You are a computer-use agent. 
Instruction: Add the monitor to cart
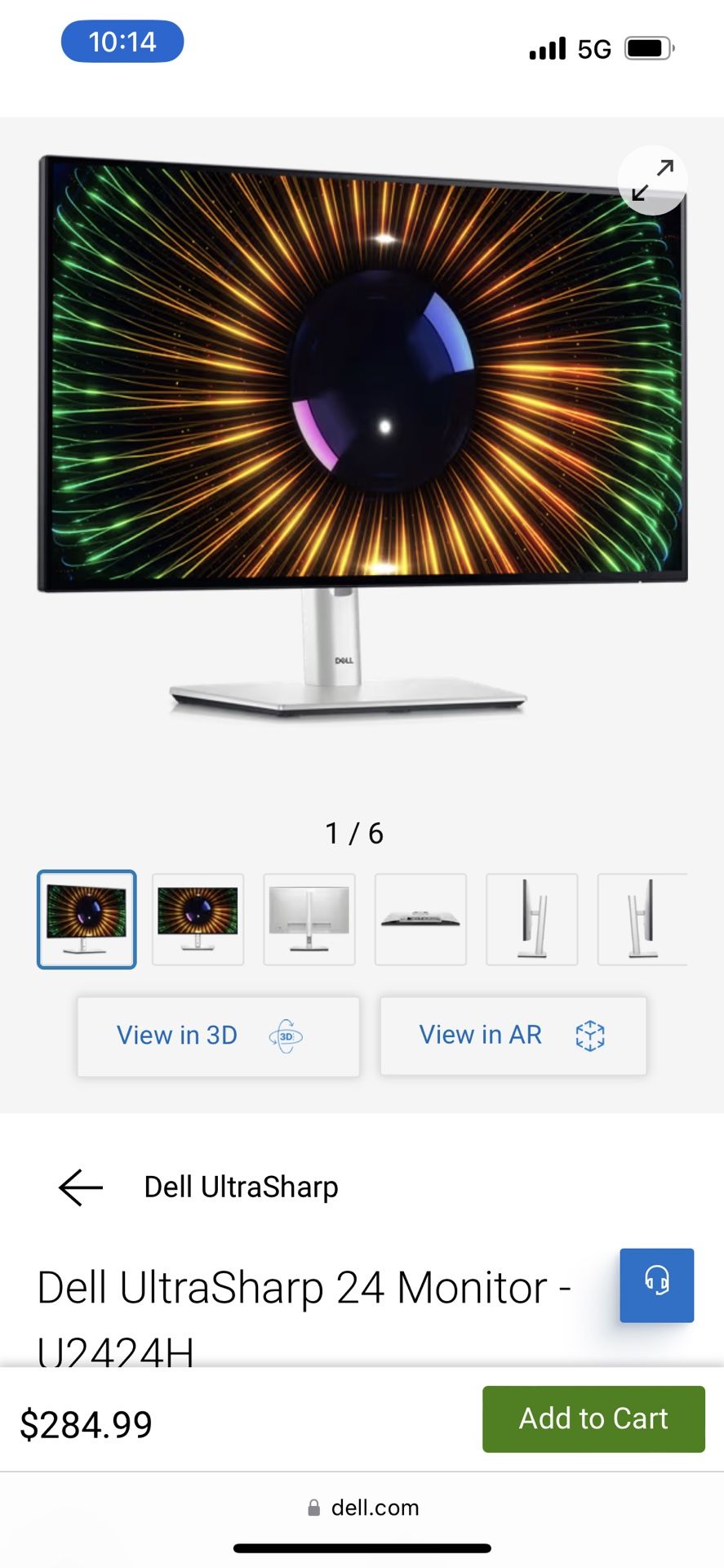(593, 1419)
